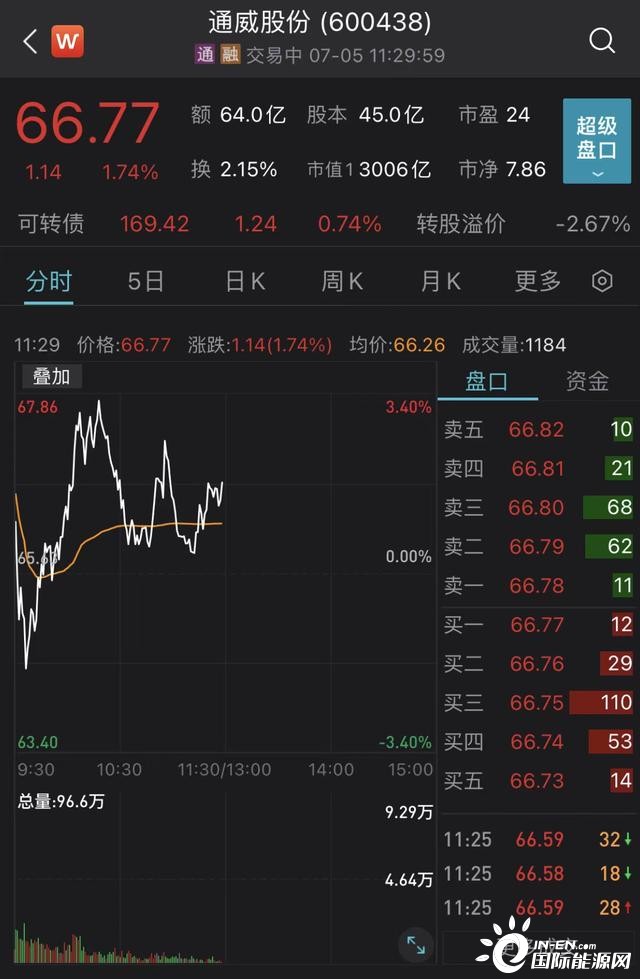Screen dimensions: 640x979
Task: Switch to the 资金 capital flow tab
Action: [x=587, y=381]
